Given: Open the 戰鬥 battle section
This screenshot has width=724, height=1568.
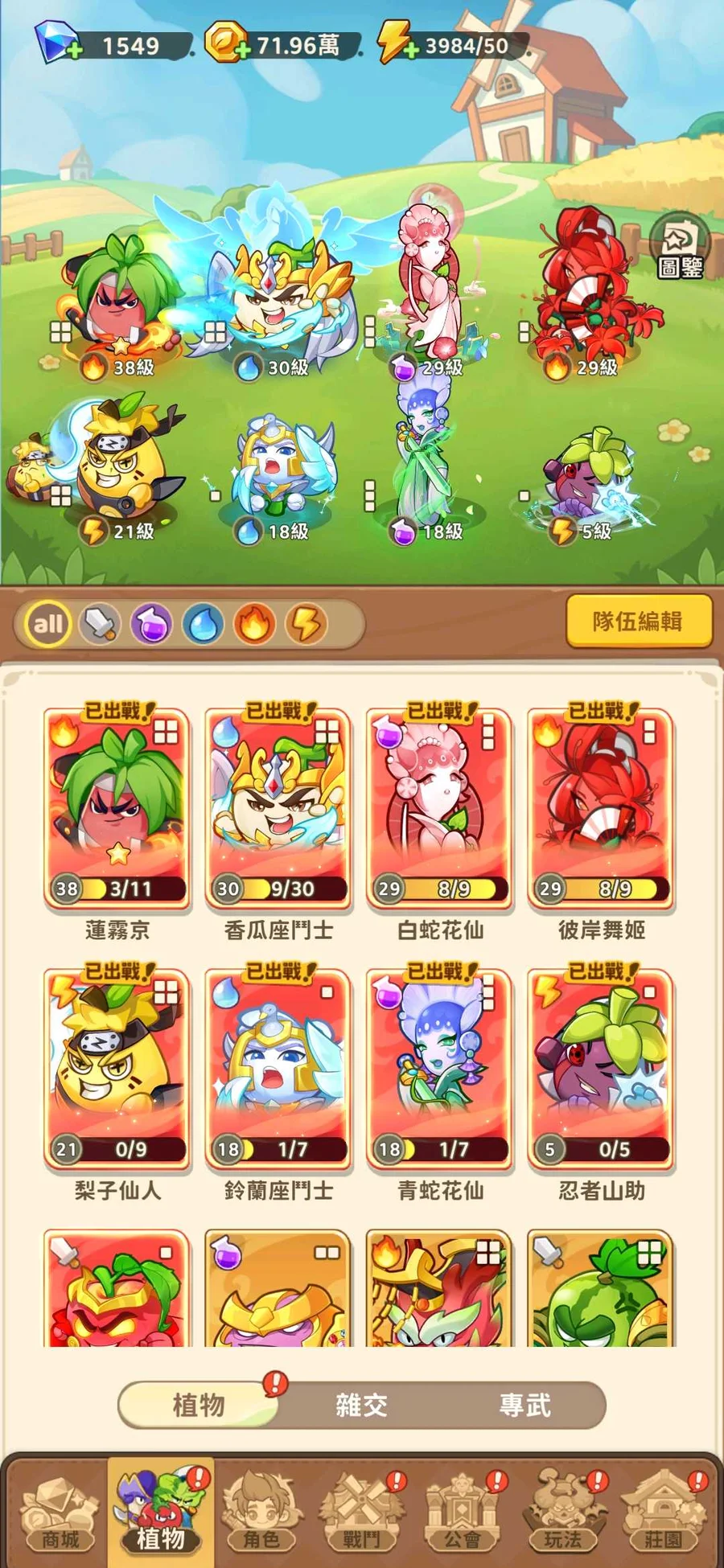Looking at the screenshot, I should coord(361,1512).
